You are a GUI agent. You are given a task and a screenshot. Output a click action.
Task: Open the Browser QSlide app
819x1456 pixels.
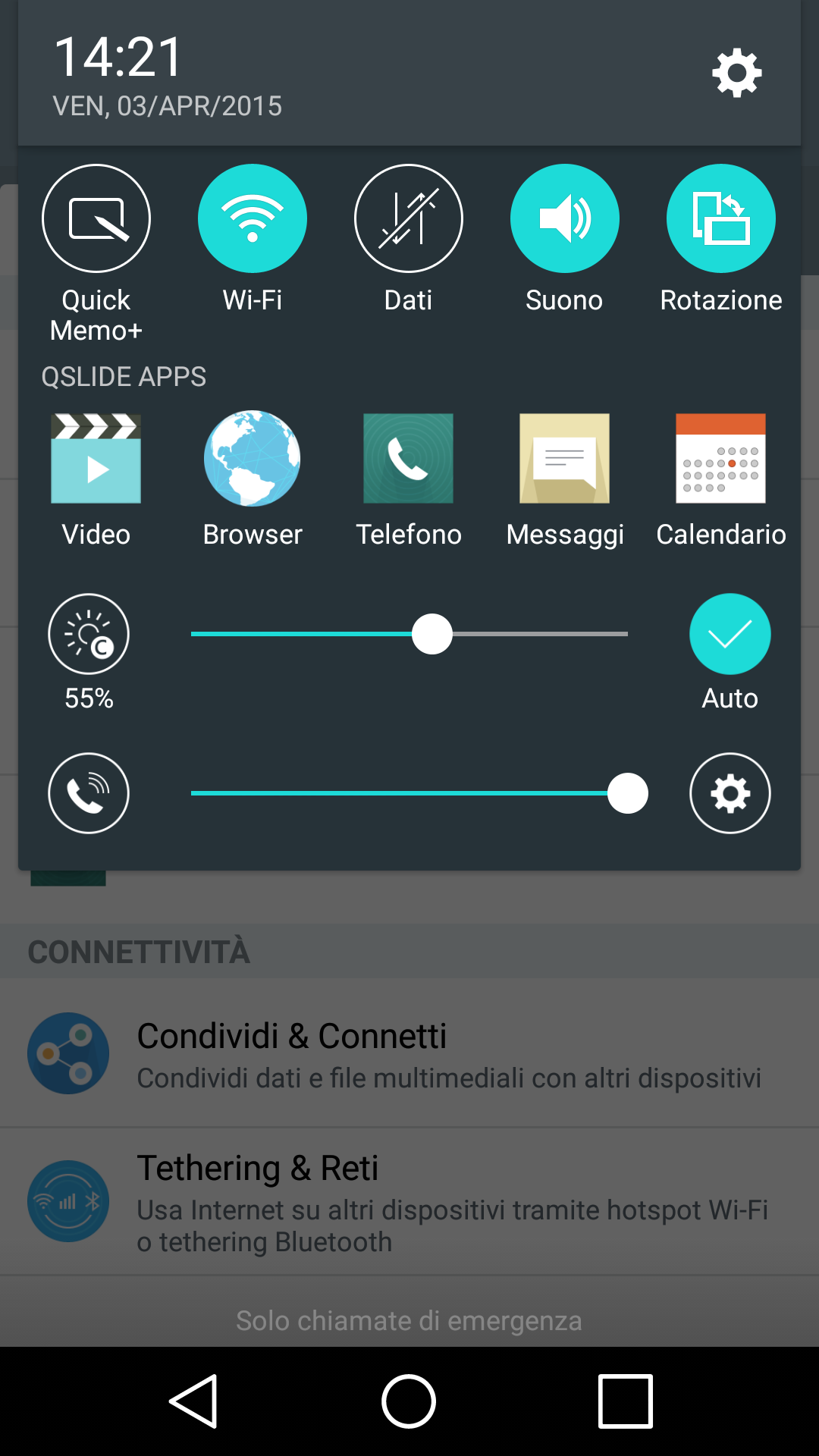coord(253,458)
